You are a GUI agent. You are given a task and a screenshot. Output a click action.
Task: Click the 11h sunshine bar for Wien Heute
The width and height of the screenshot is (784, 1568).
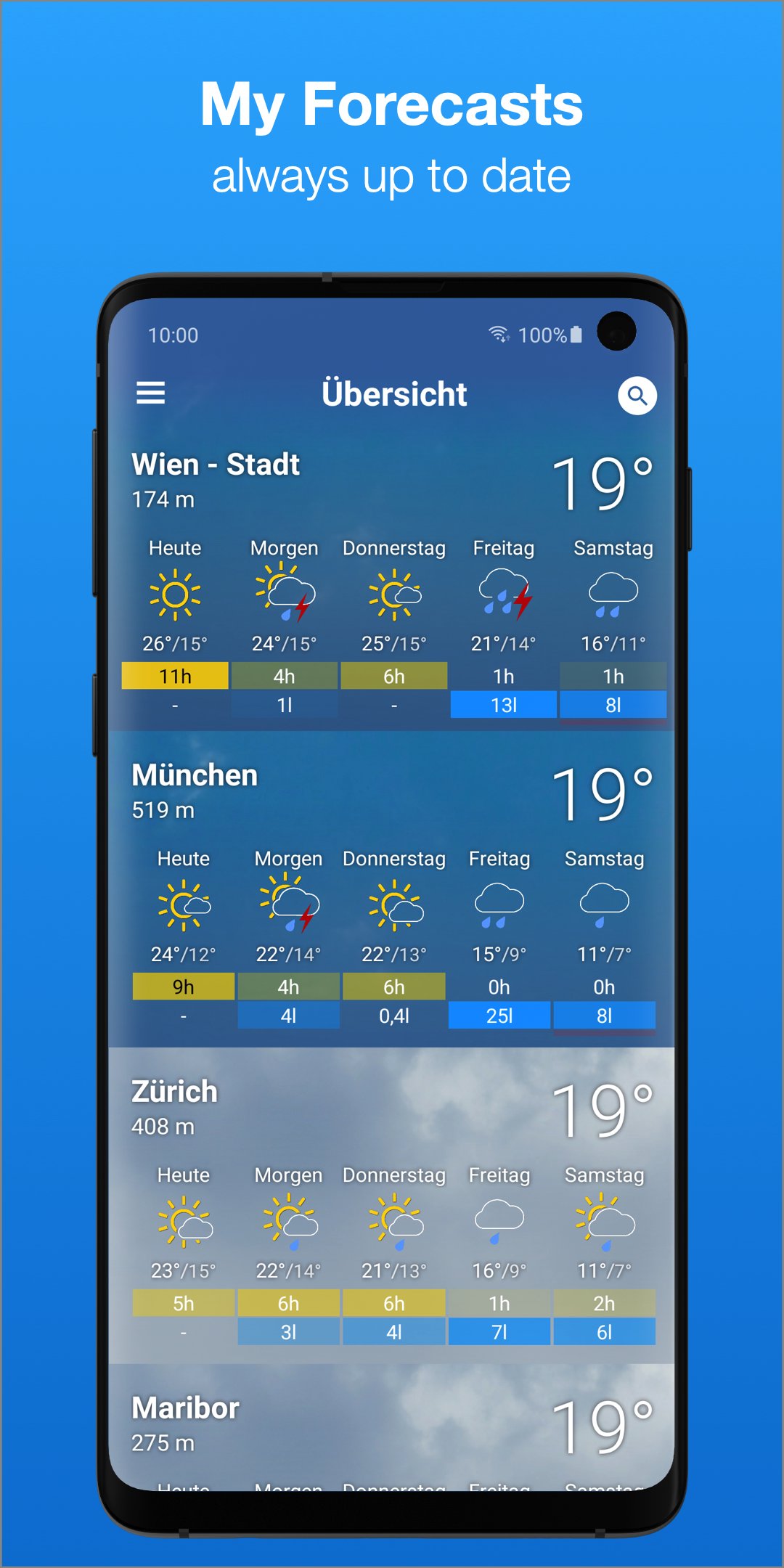(176, 675)
